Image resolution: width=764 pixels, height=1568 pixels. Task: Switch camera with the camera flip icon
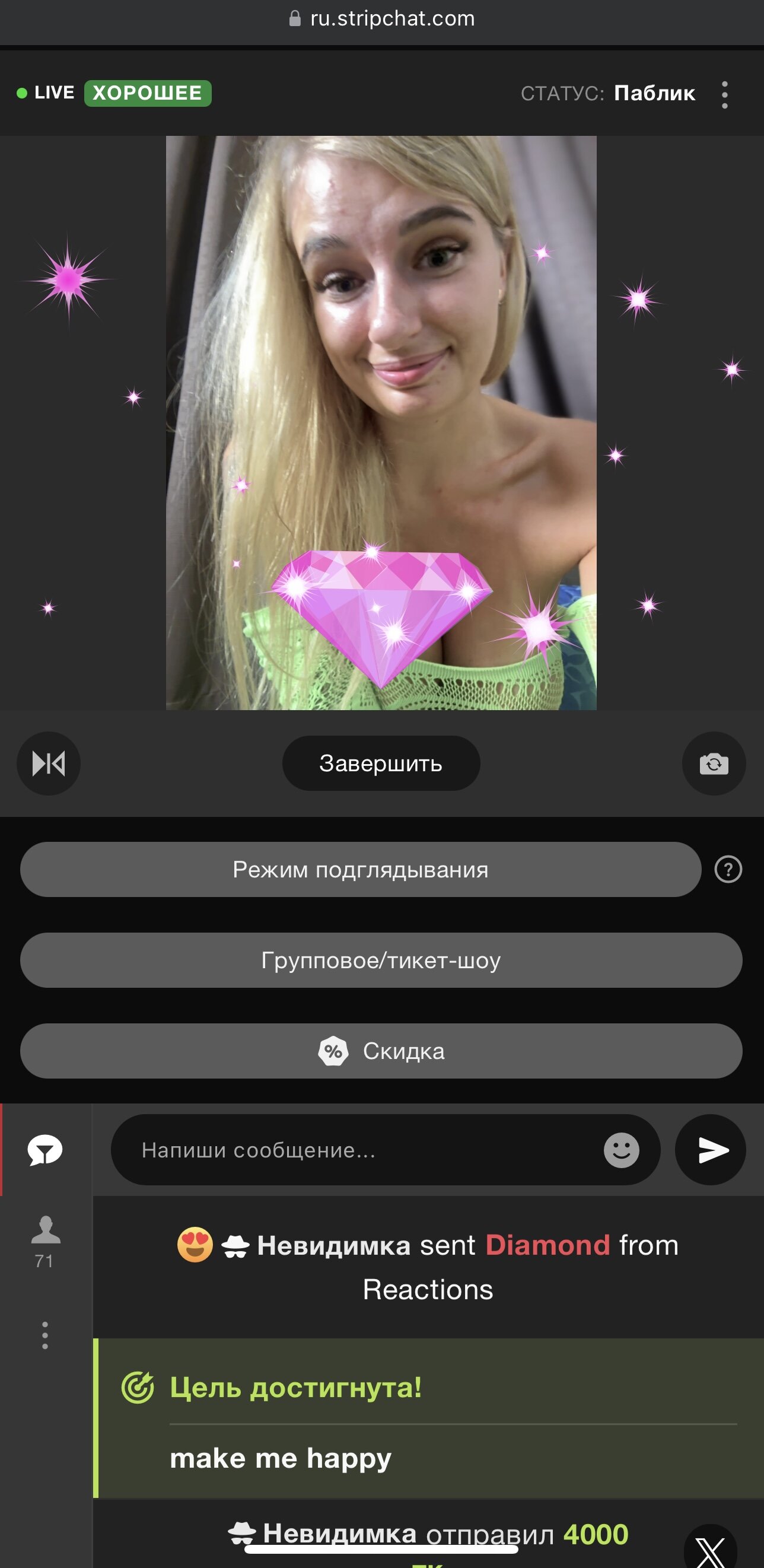click(714, 764)
